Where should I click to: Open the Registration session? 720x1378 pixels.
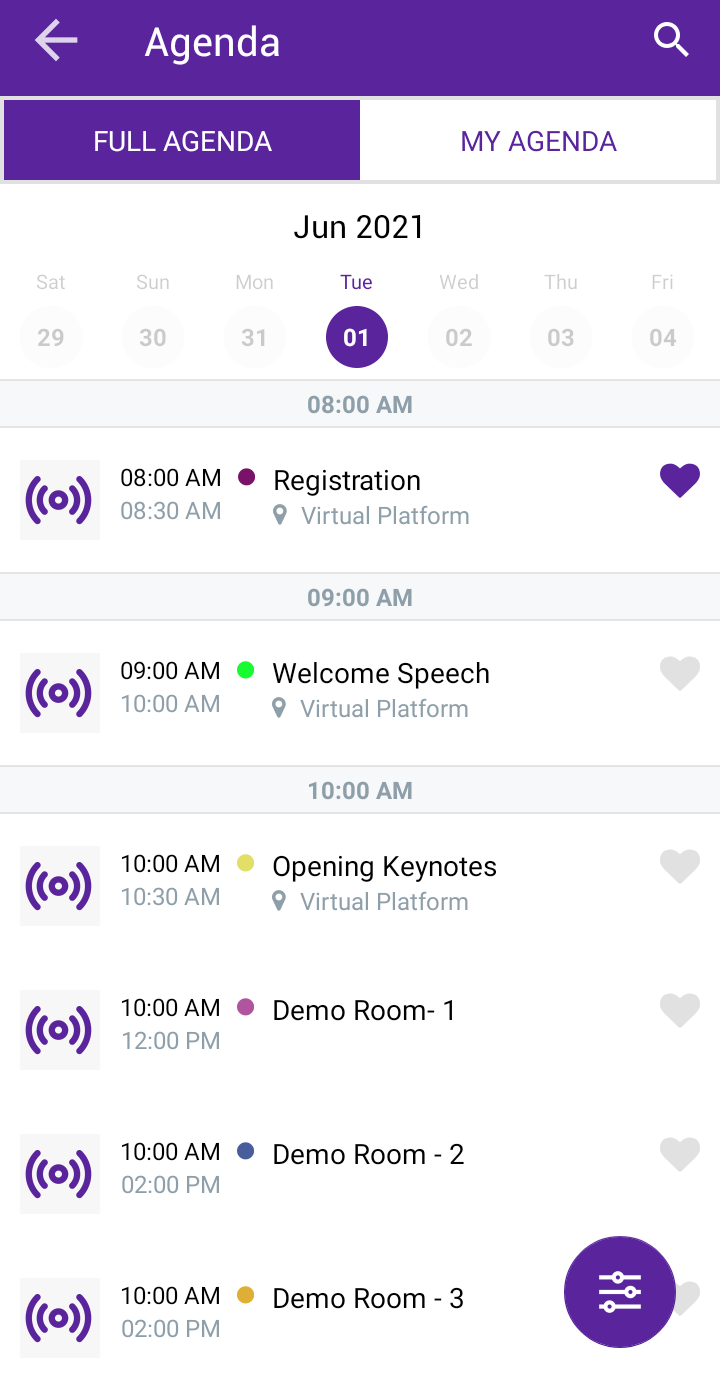click(x=360, y=500)
